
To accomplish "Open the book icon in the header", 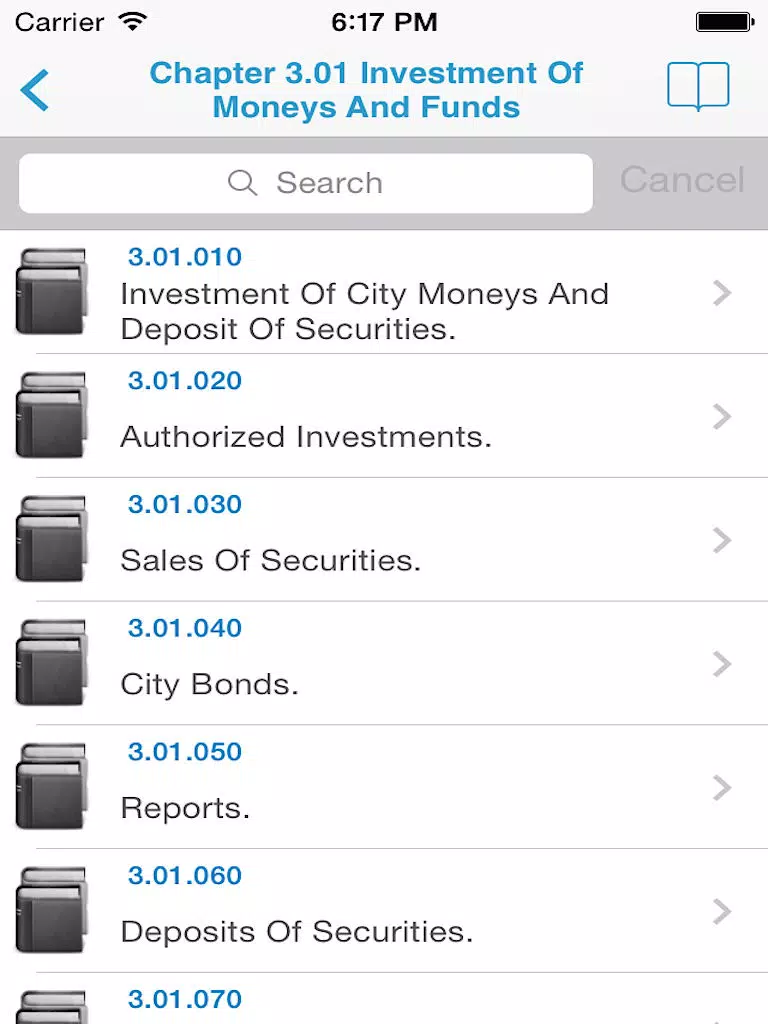I will pos(698,87).
